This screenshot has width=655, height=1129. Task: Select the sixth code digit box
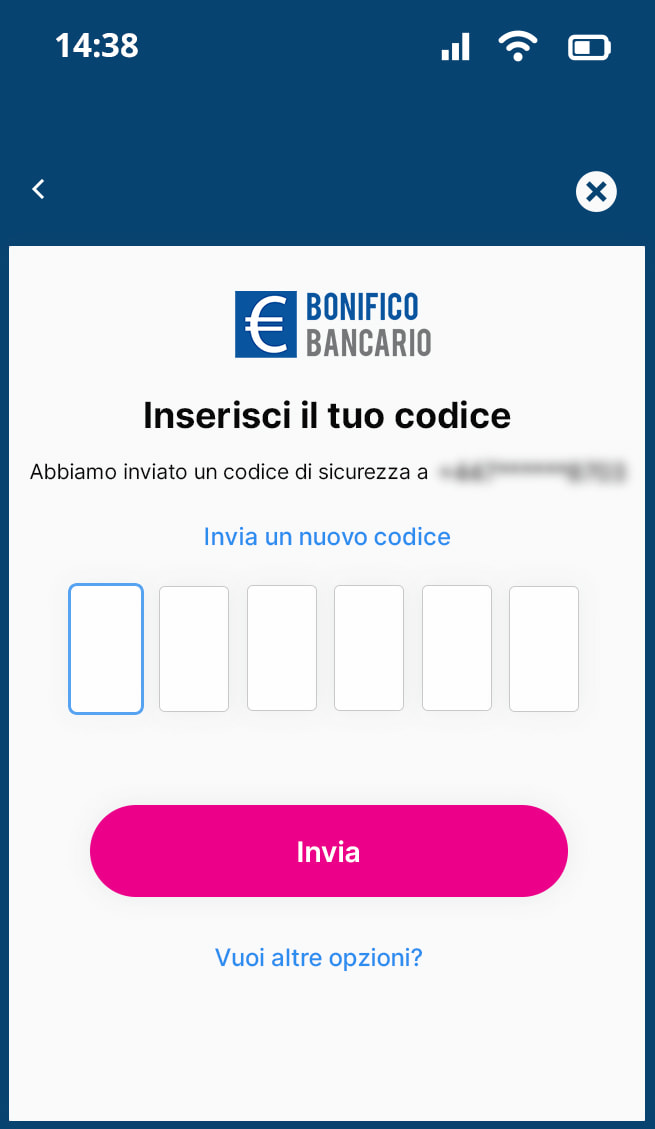point(543,649)
